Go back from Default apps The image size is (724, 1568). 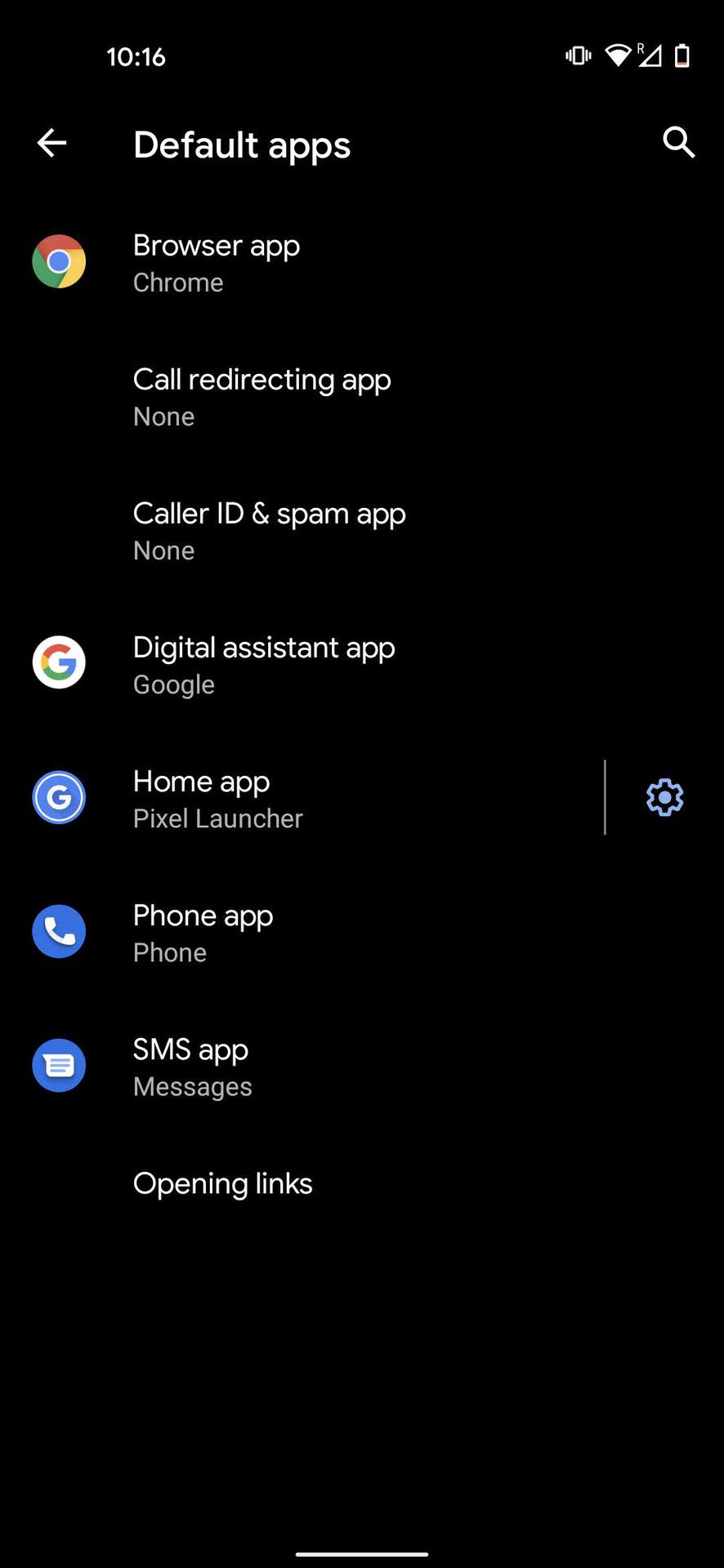(51, 144)
